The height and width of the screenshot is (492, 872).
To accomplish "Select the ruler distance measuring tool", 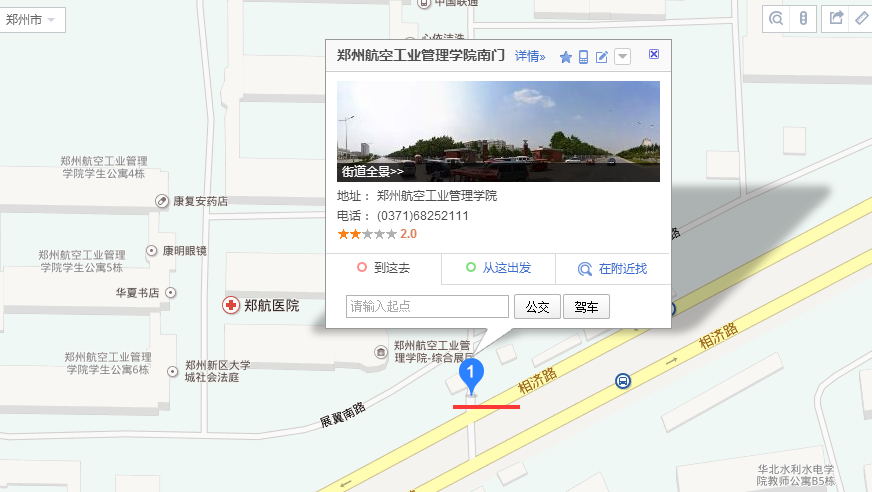I will pos(861,18).
